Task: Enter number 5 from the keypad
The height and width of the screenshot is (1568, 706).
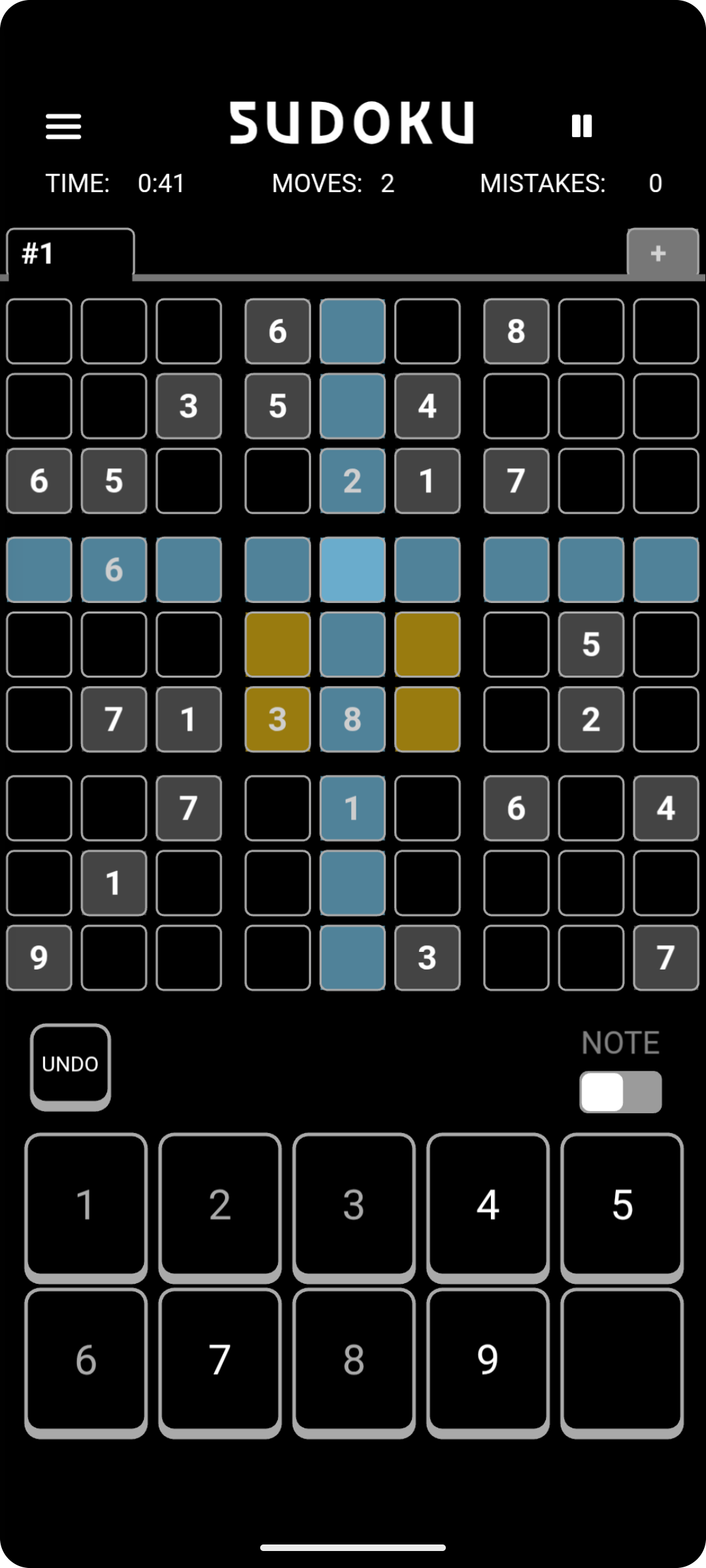Action: 622,1205
